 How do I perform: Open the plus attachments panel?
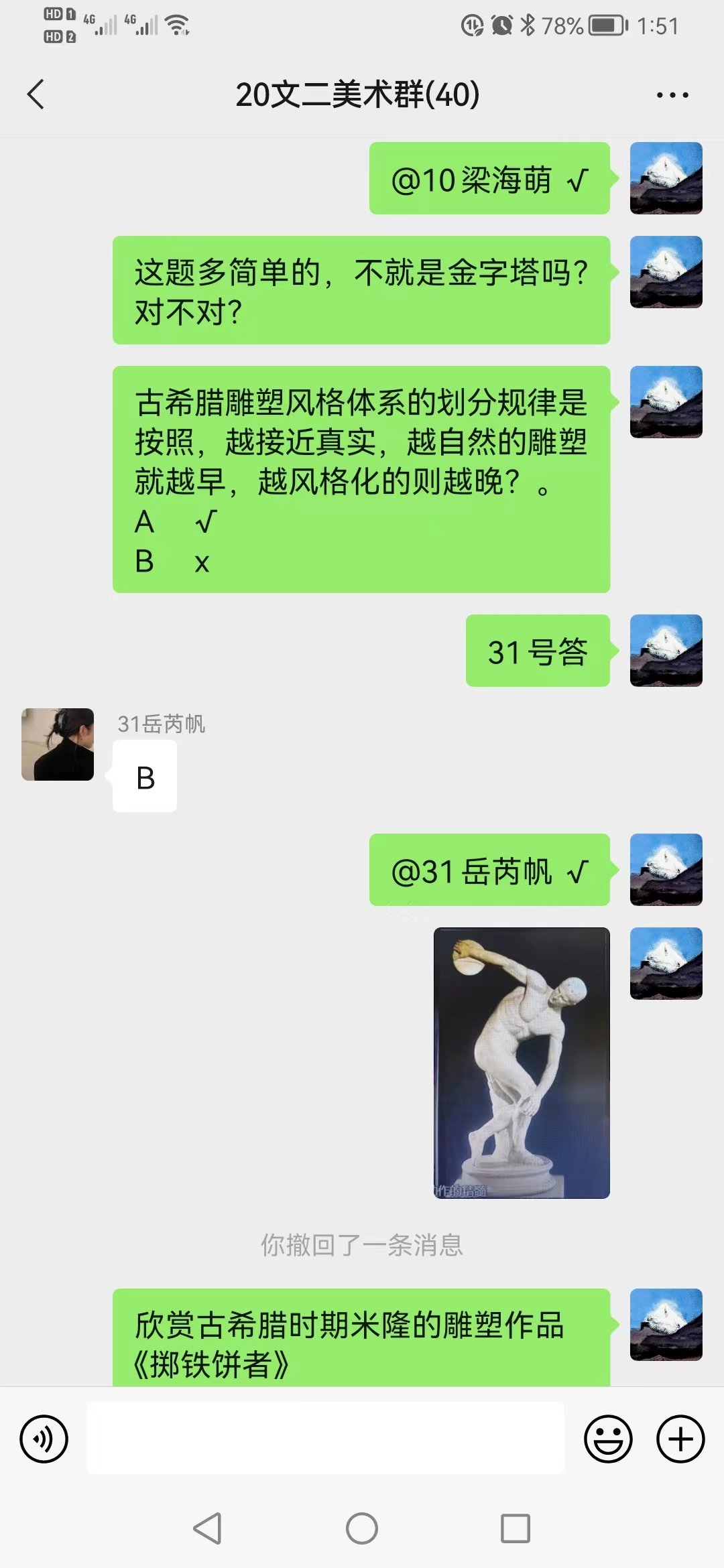coord(680,1439)
